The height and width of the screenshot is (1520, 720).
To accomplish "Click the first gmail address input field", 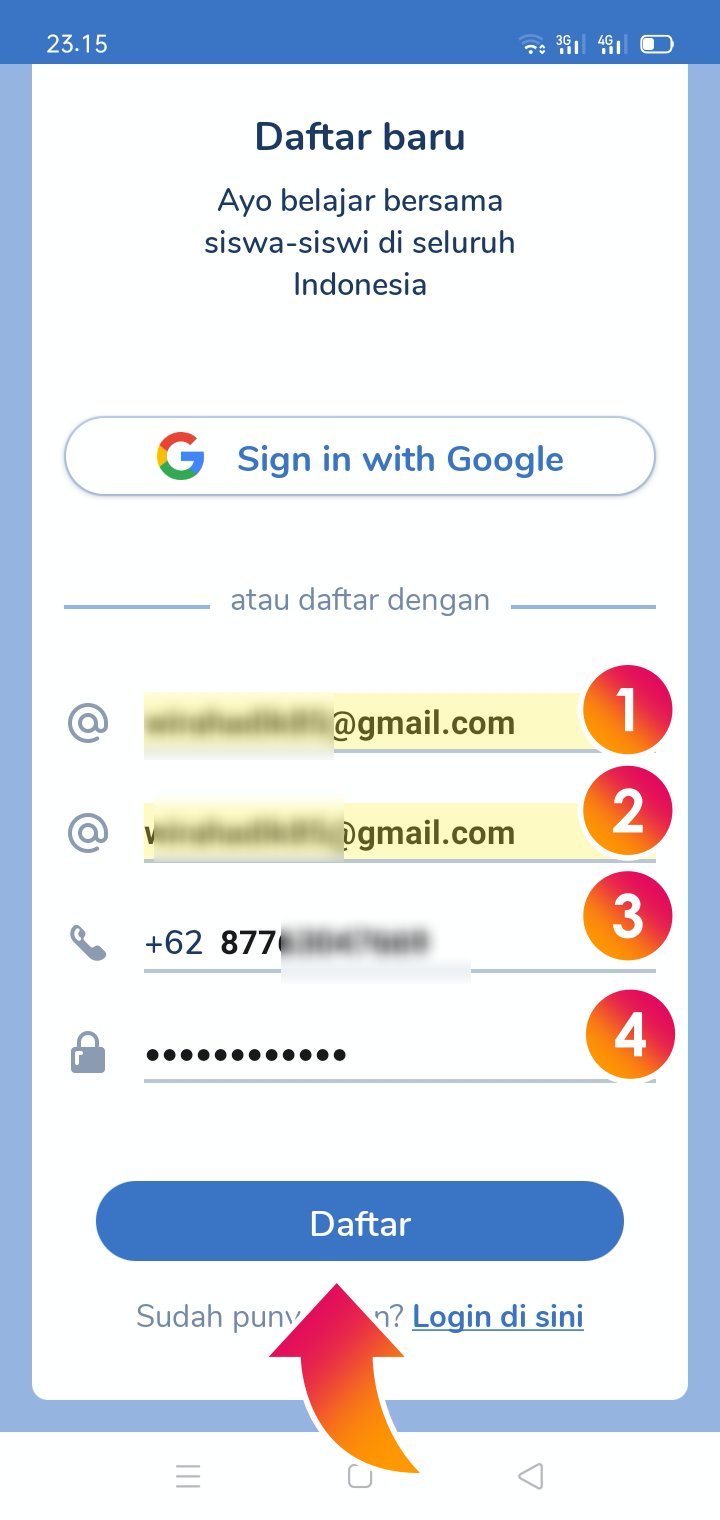I will tap(380, 722).
